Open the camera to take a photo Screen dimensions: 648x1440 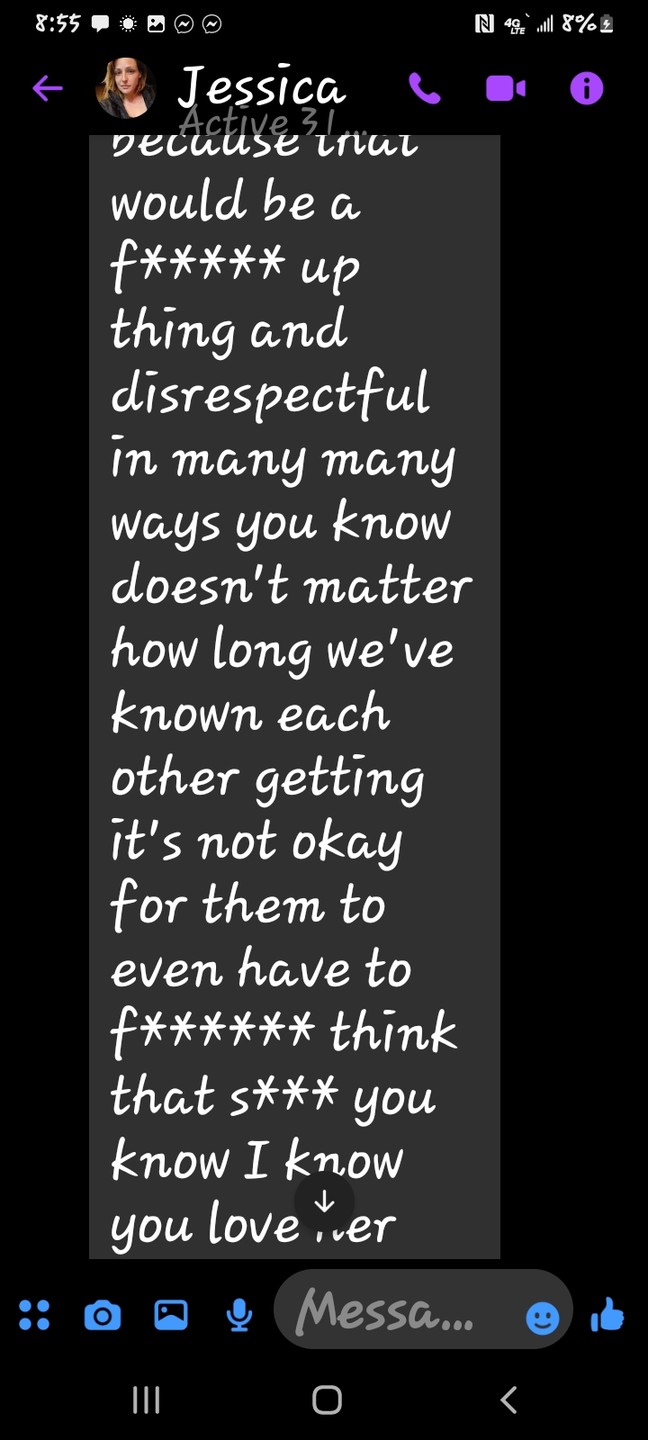(x=102, y=1315)
